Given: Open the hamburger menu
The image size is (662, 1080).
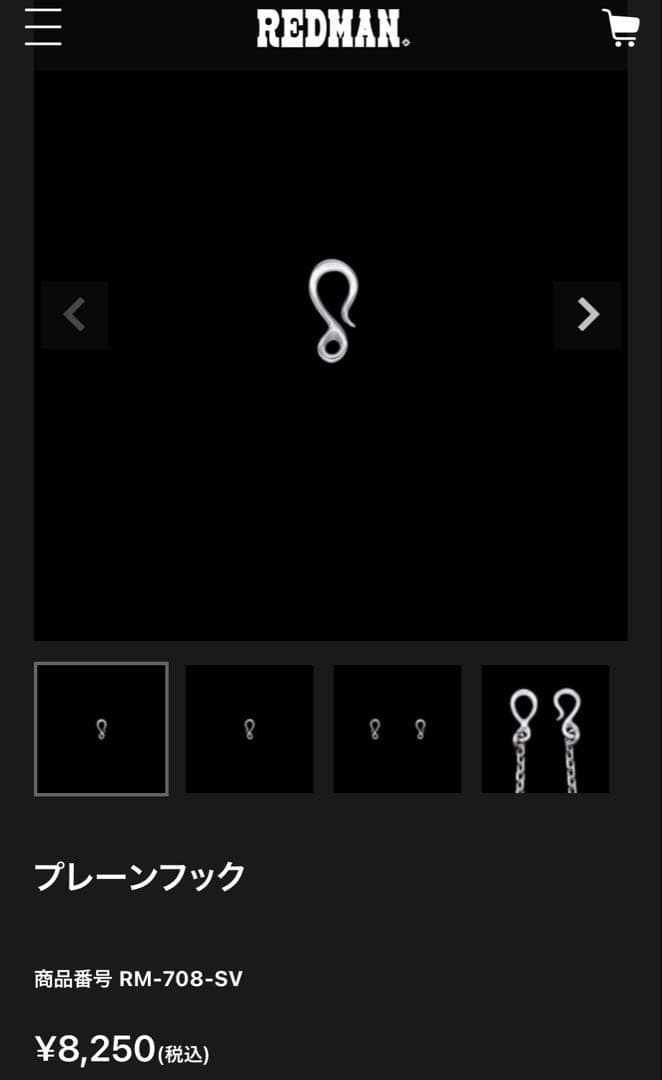Looking at the screenshot, I should [43, 27].
